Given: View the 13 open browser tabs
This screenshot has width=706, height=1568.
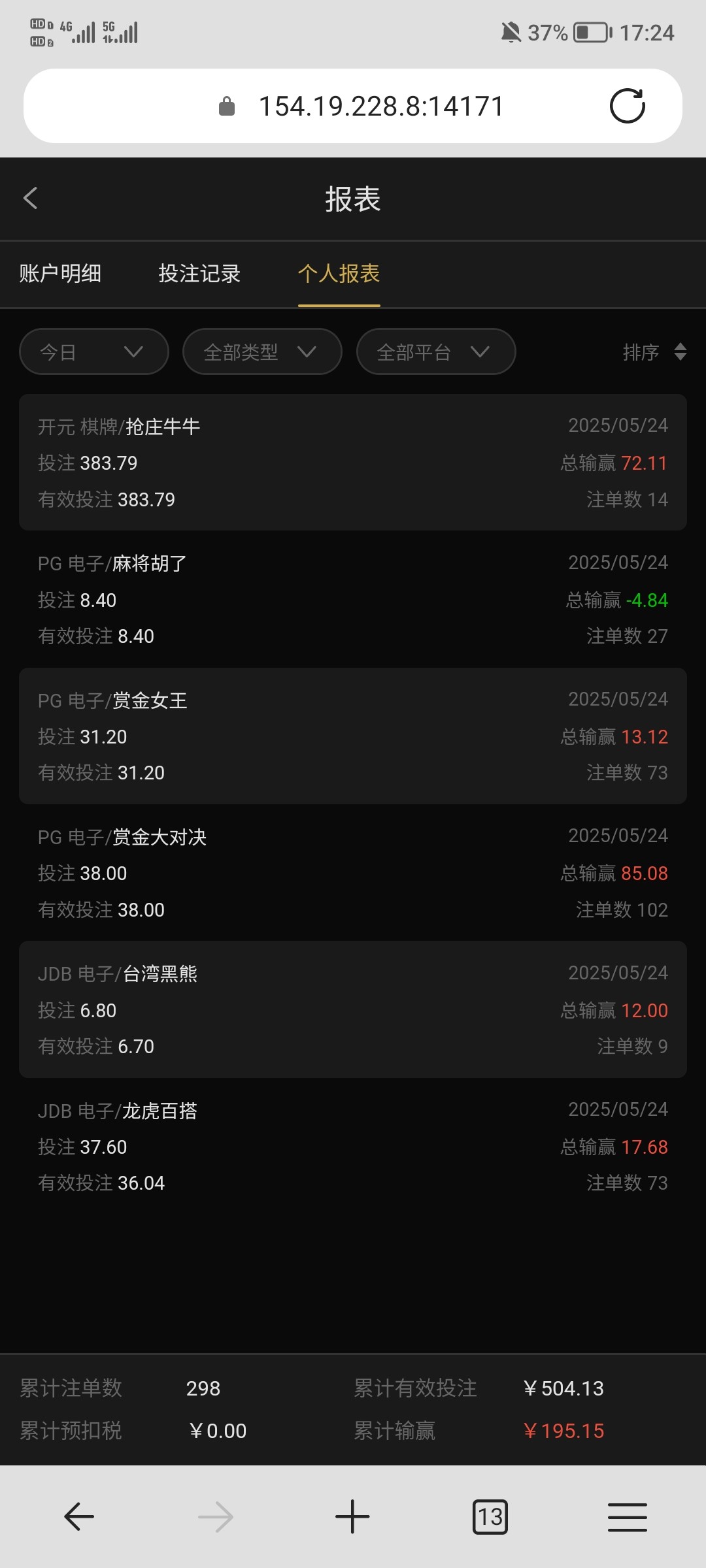Looking at the screenshot, I should pyautogui.click(x=490, y=1516).
